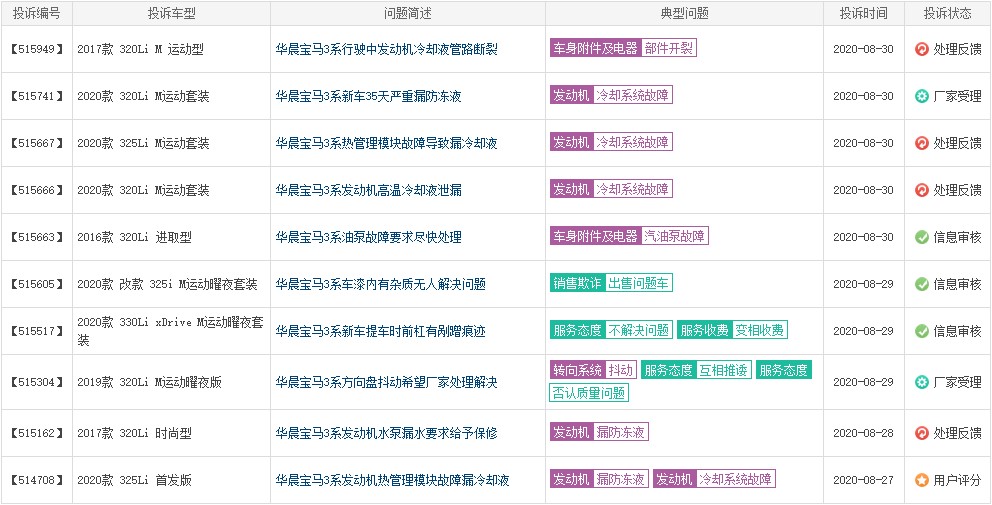Open complaint on water pump leak warranty request
This screenshot has width=992, height=505.
pyautogui.click(x=386, y=434)
